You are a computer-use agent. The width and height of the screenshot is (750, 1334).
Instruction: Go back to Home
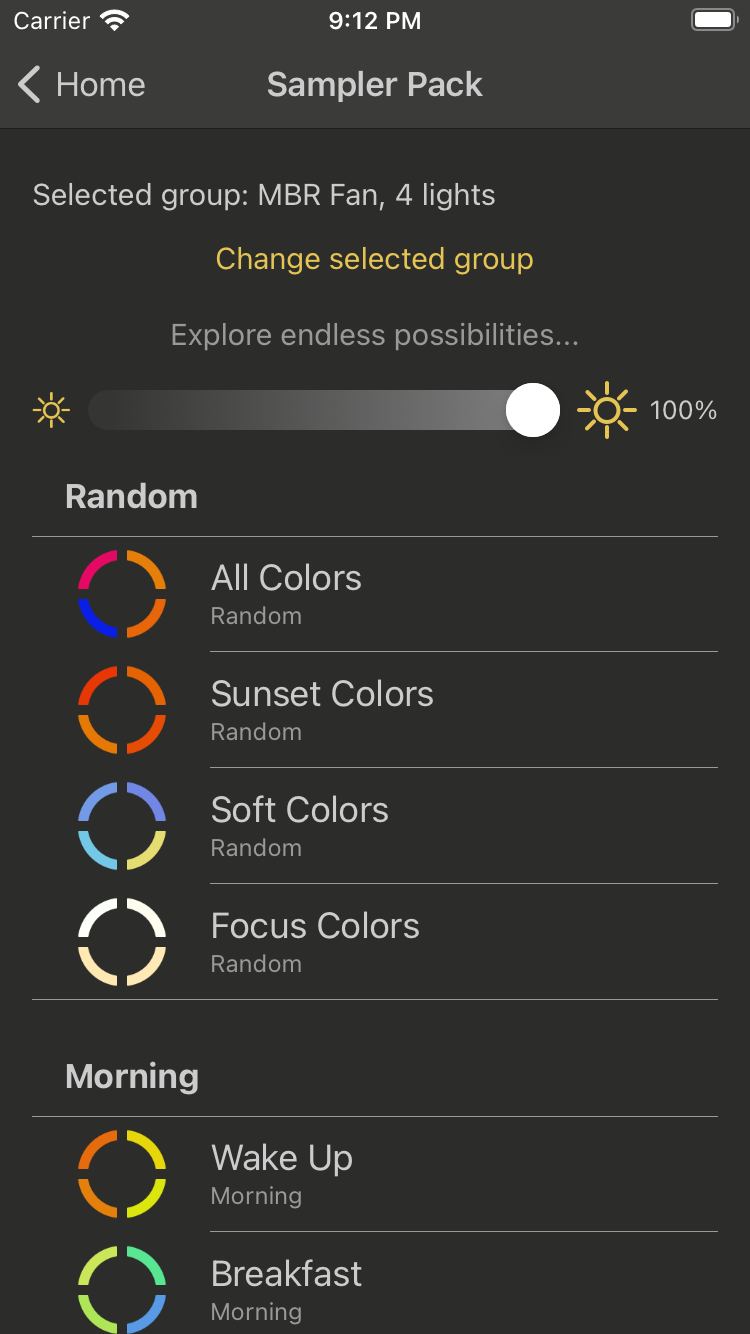tap(81, 85)
